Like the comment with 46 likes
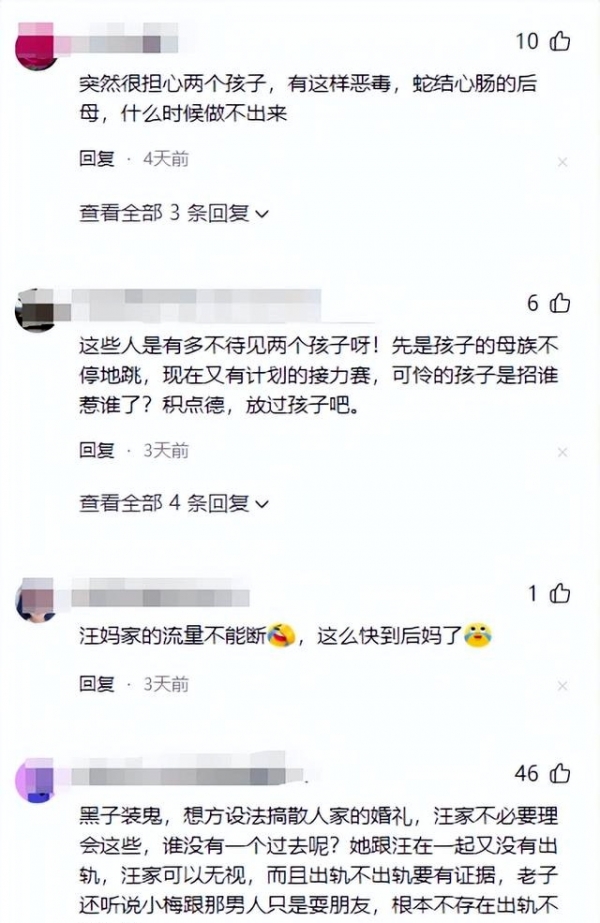The image size is (600, 923). coord(560,773)
